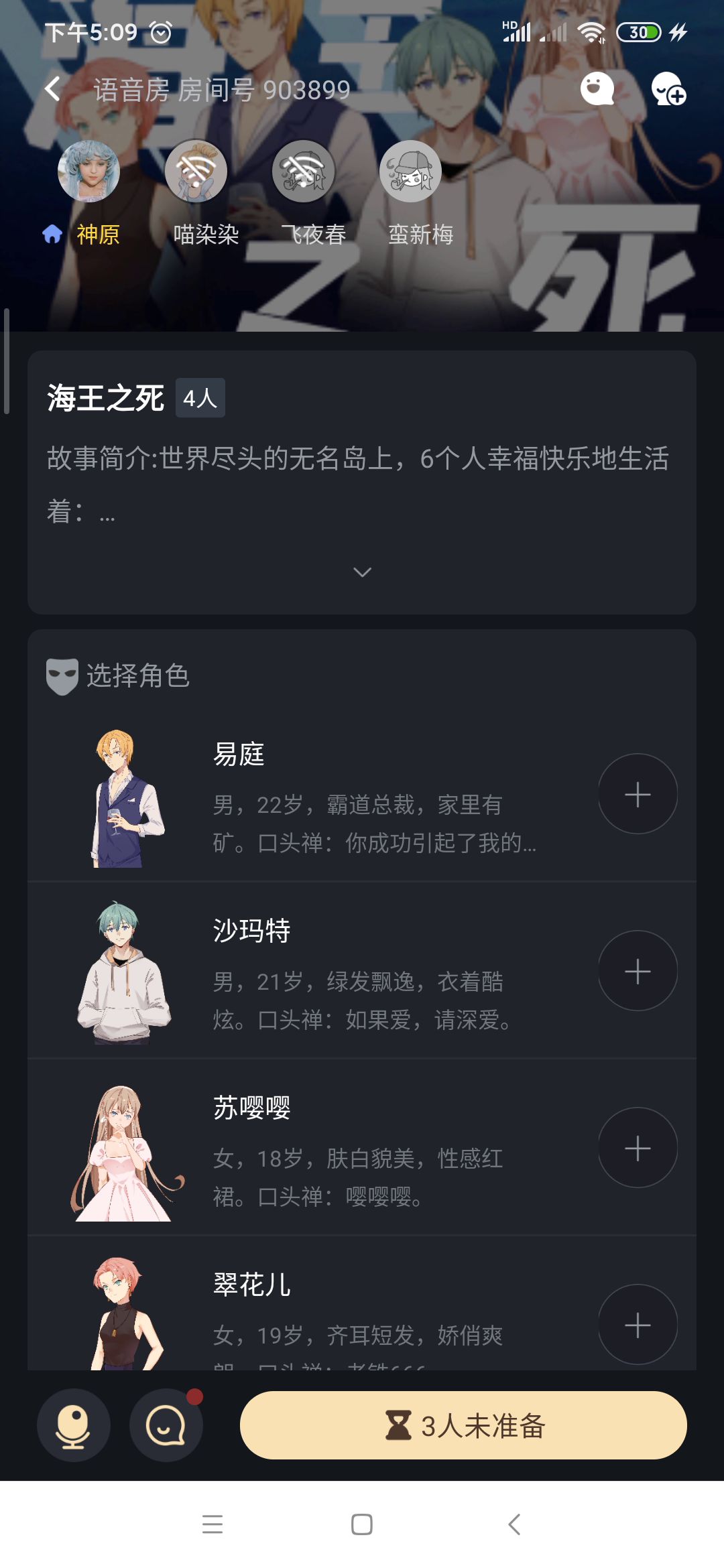Invite a friend with the plus icon
Screen dimensions: 724x1568
pos(668,89)
